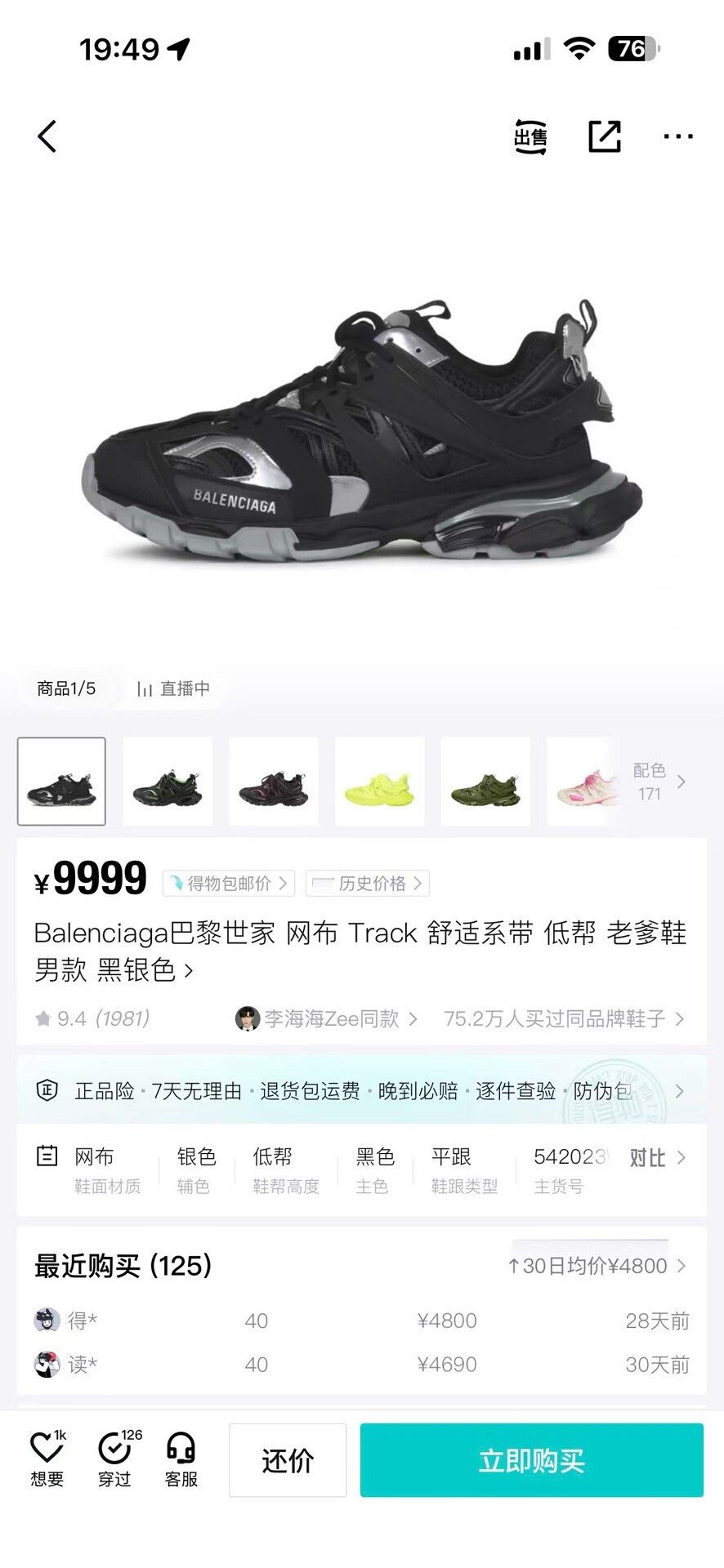Mark as 穿过 worn
This screenshot has height=1568, width=724.
[115, 1459]
